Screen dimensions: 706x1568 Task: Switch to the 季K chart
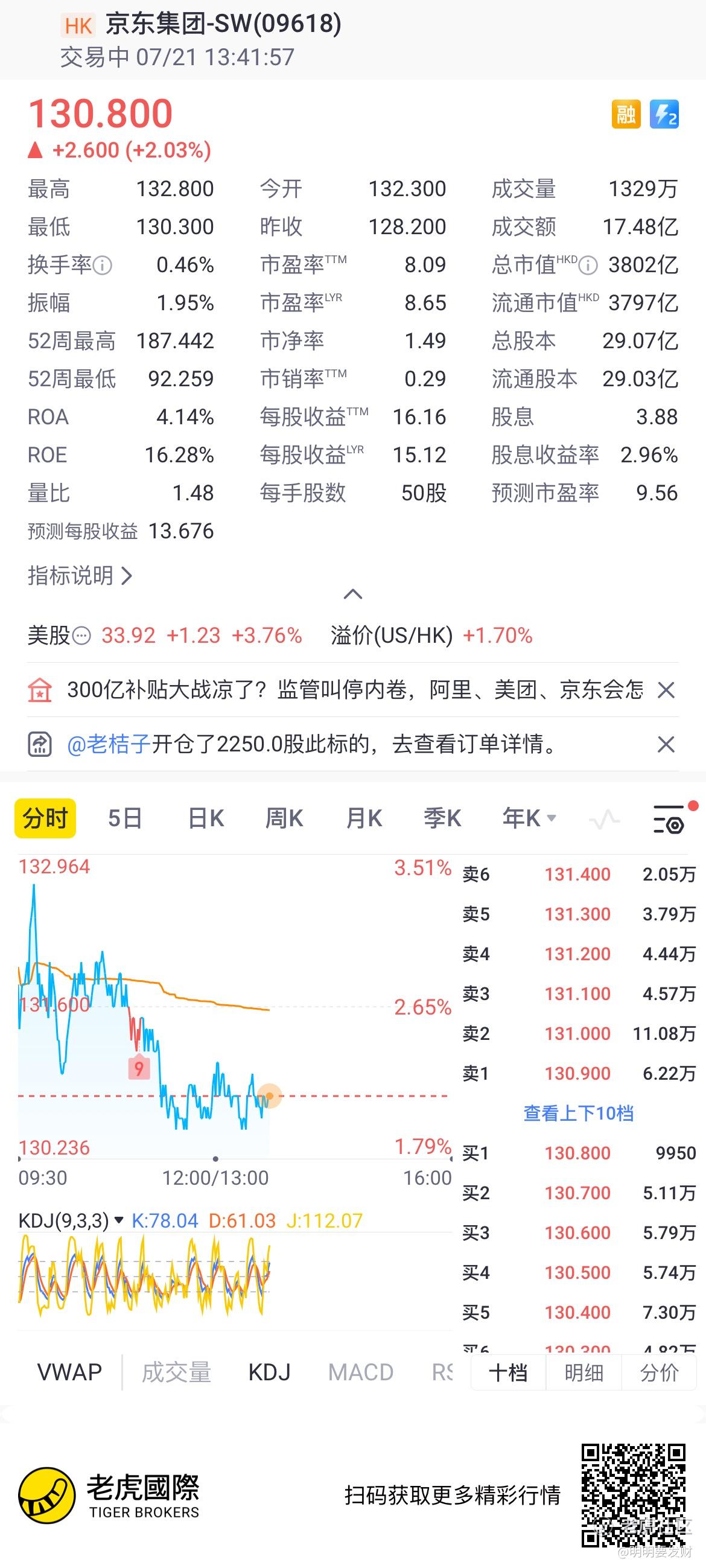click(442, 818)
